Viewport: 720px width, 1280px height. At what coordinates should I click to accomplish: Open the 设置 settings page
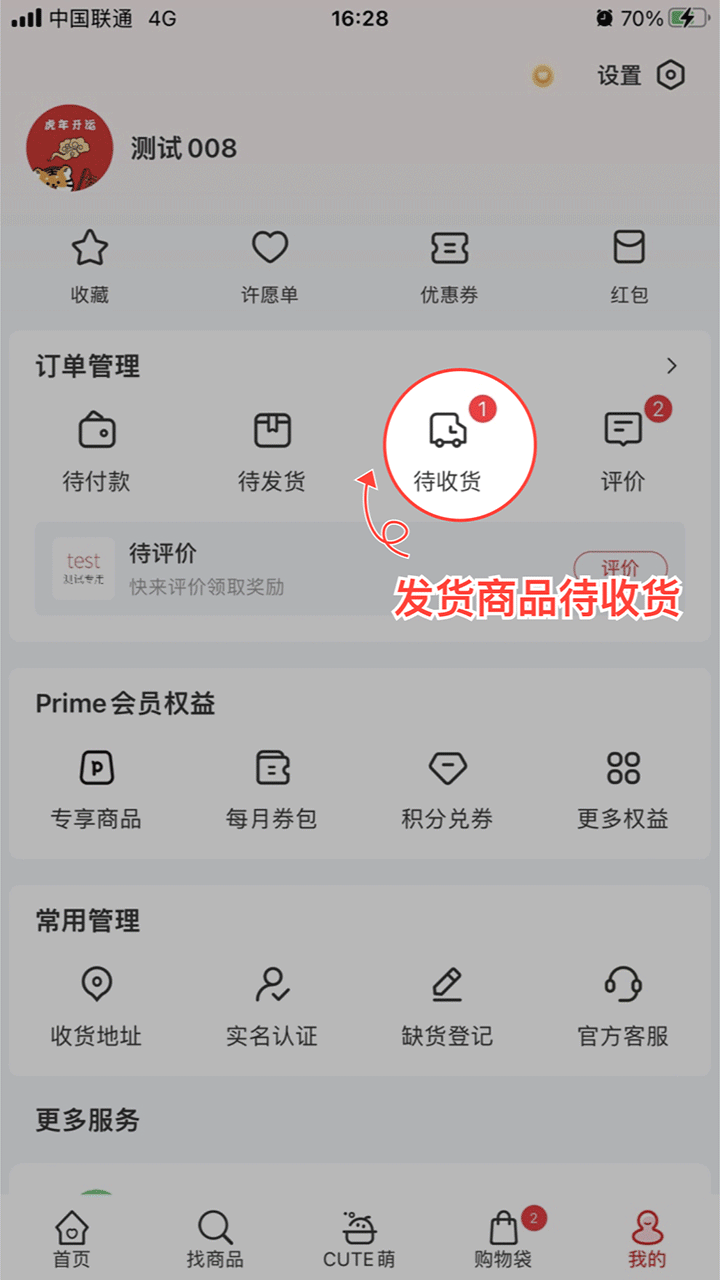coord(640,76)
